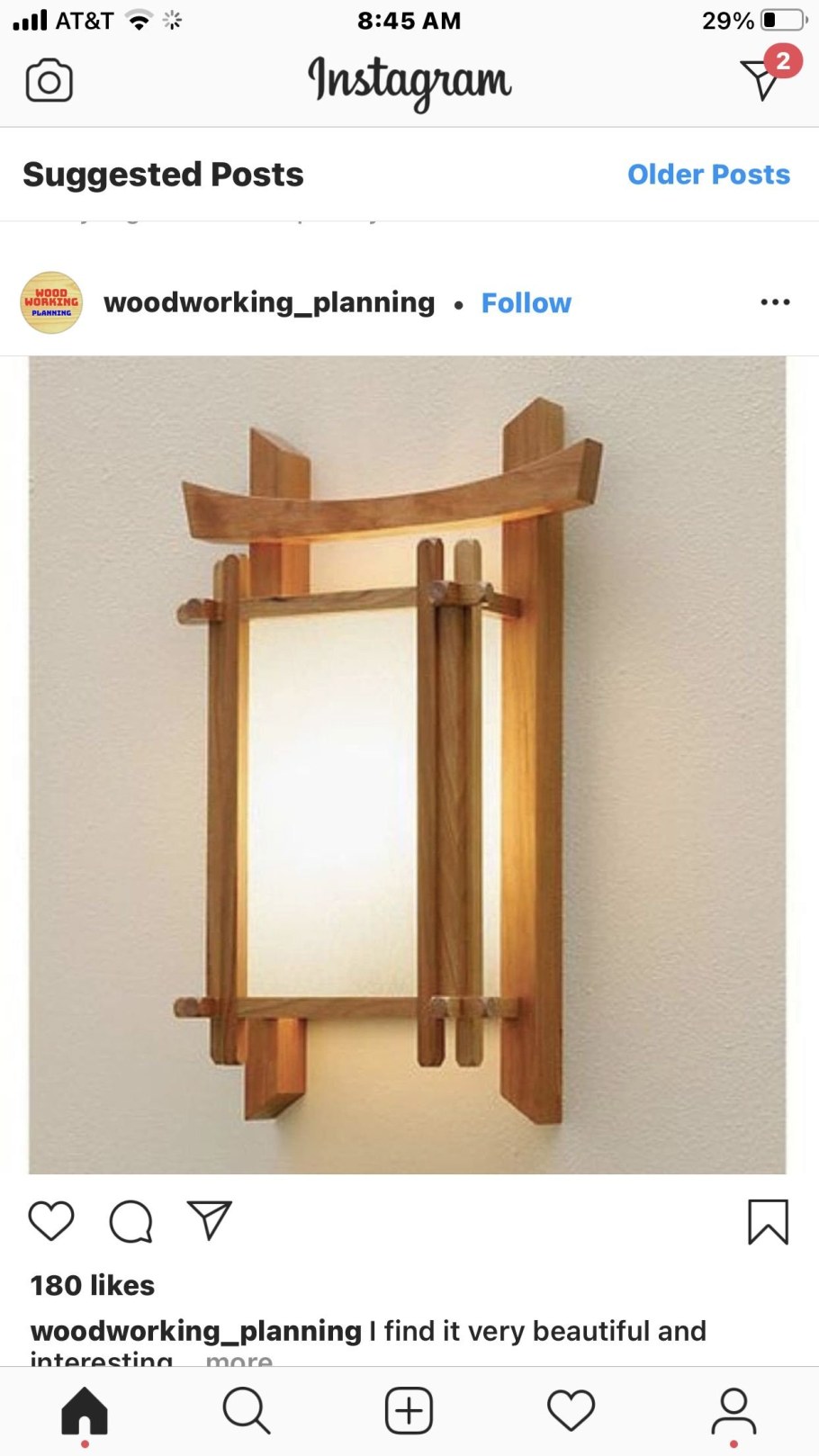Go to the Home tab
This screenshot has width=819, height=1456.
[85, 1410]
